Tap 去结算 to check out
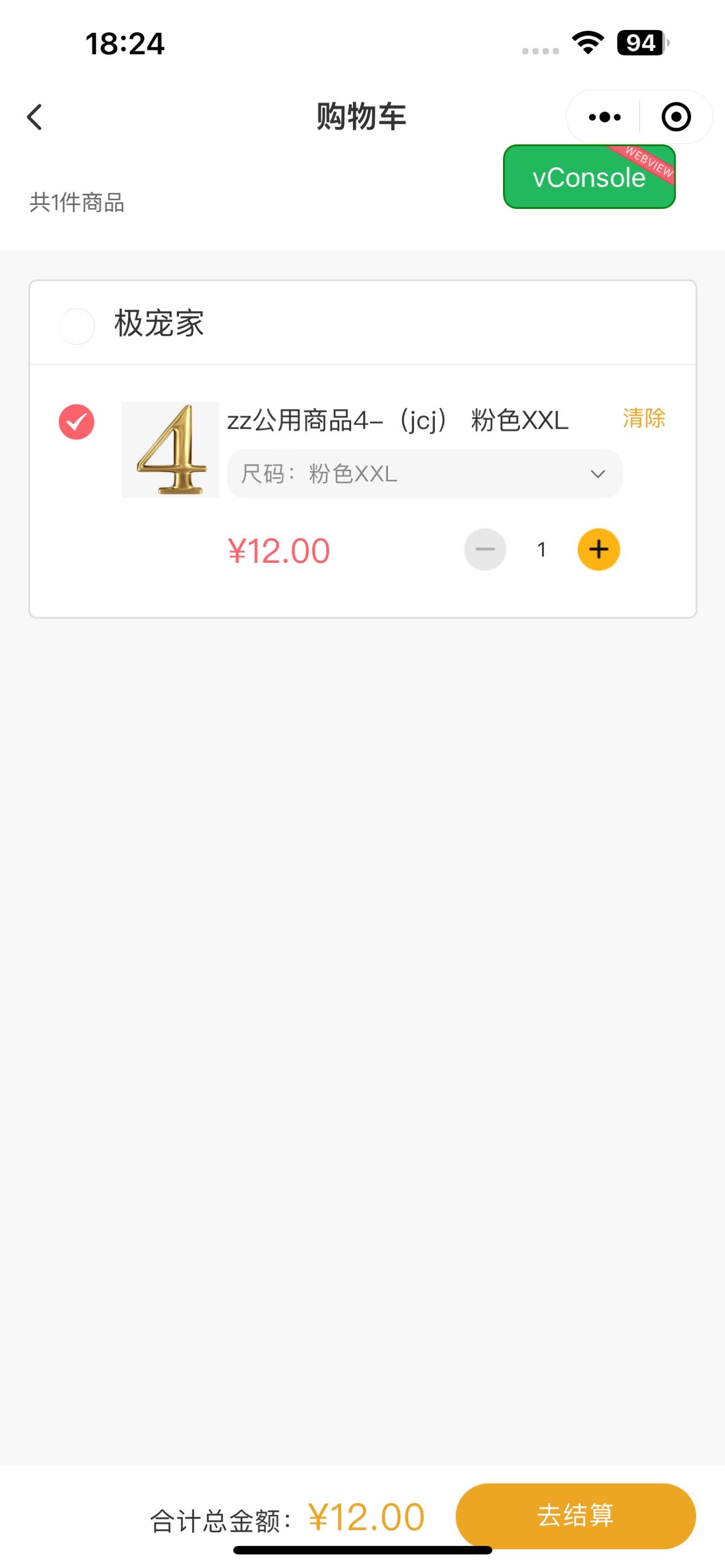The height and width of the screenshot is (1568, 725). point(575,1515)
